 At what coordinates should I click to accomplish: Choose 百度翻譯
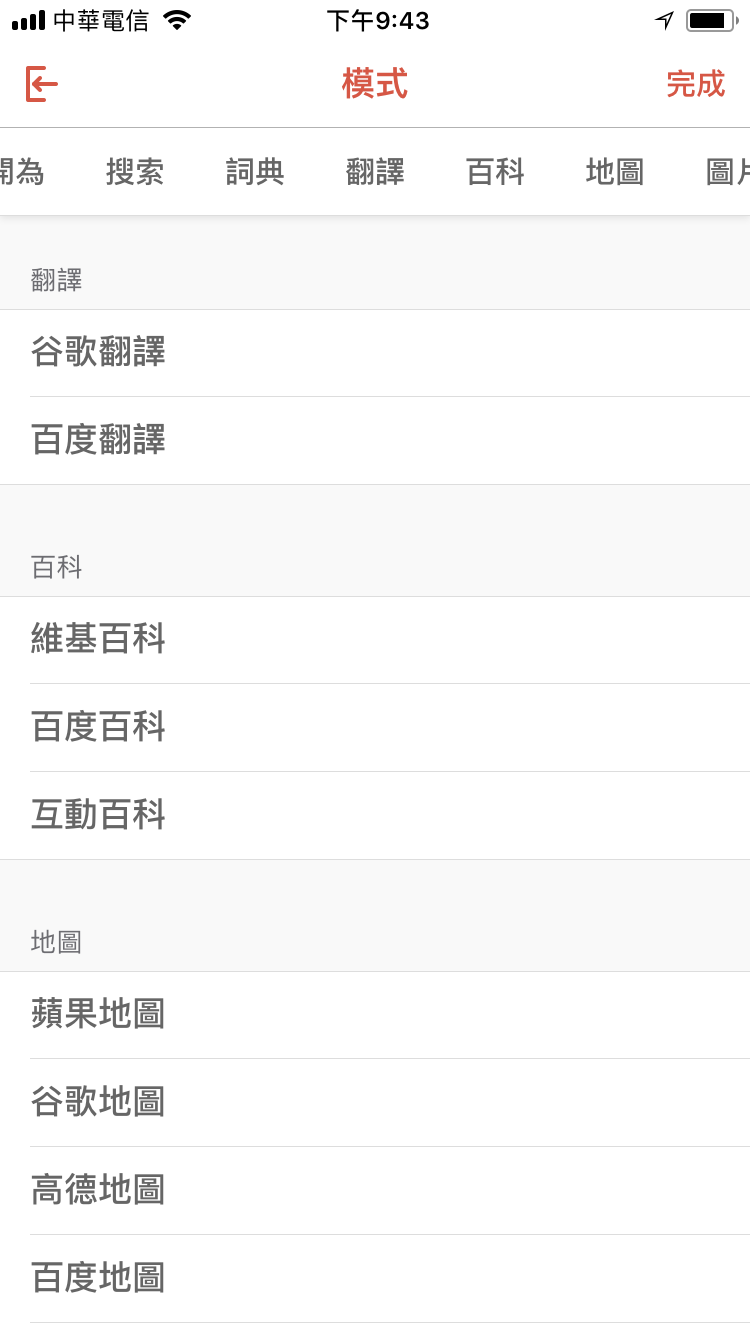[x=375, y=441]
